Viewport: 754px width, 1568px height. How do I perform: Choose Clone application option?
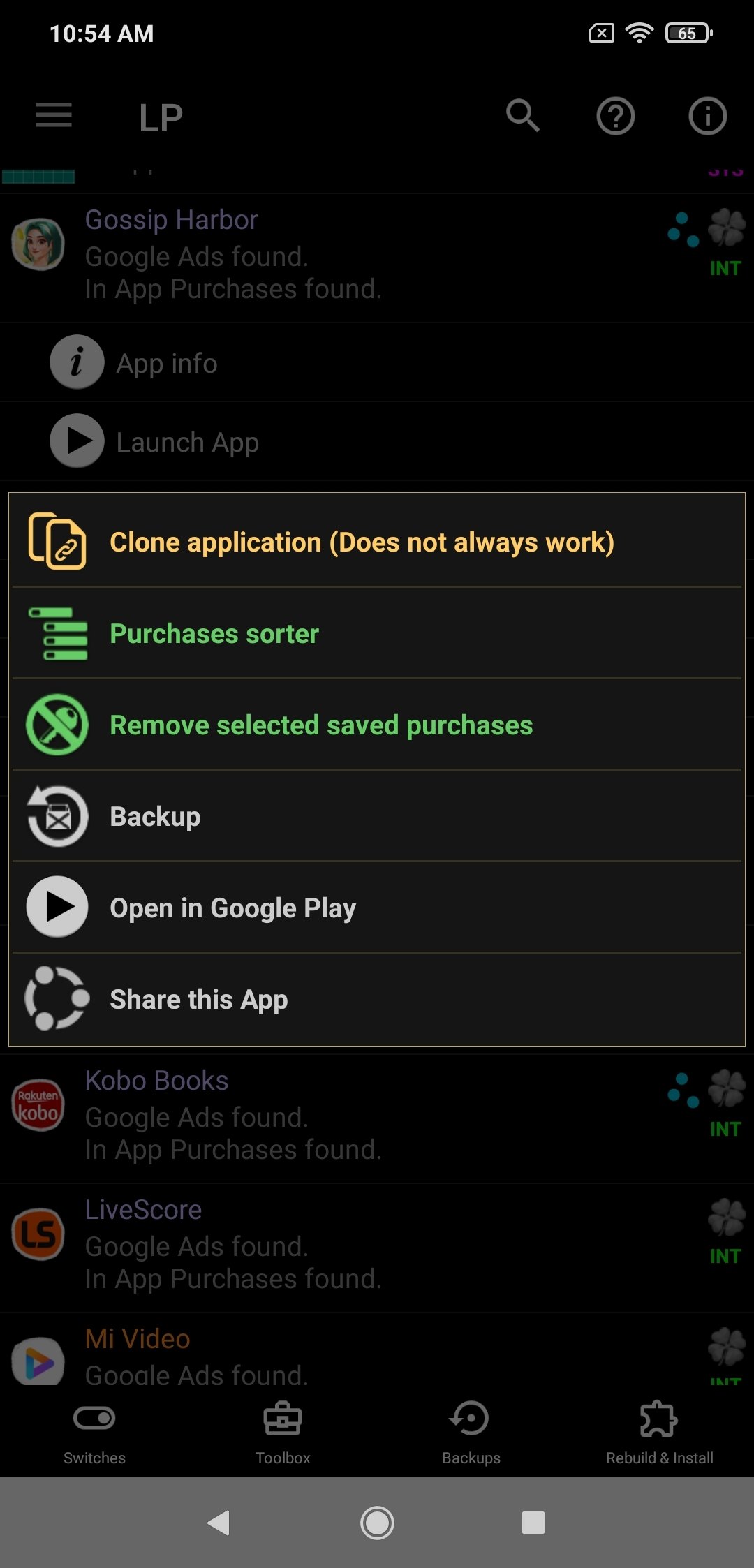362,542
